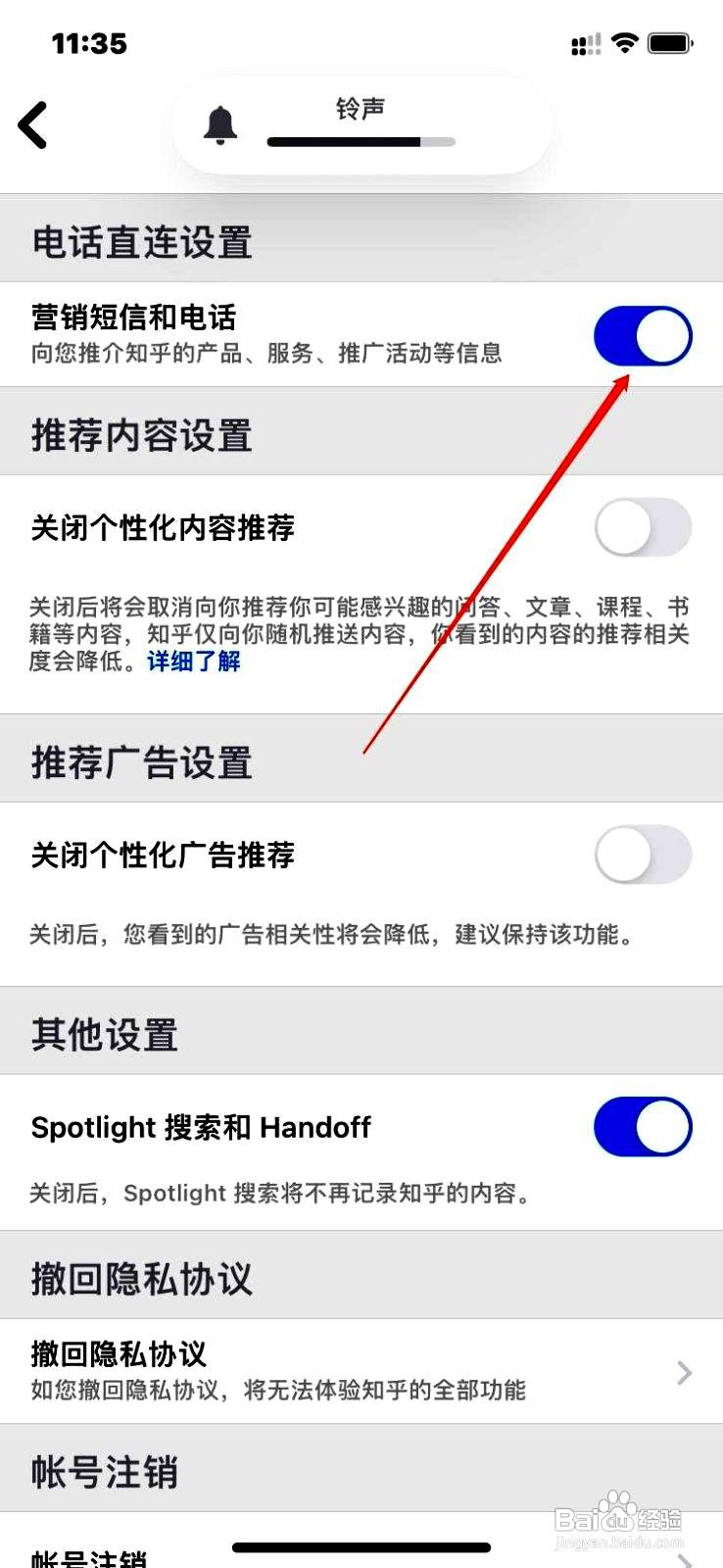The height and width of the screenshot is (1568, 723).
Task: Click the Wi-Fi icon in the status bar
Action: point(625,43)
